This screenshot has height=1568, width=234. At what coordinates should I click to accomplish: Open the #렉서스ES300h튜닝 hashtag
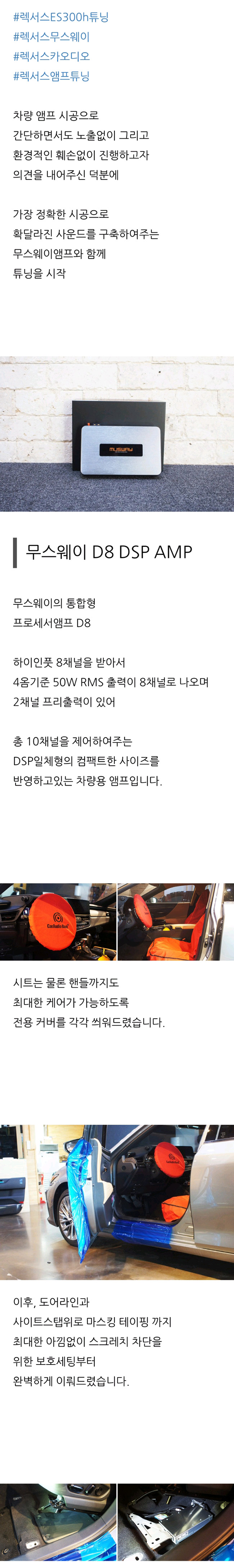click(61, 17)
